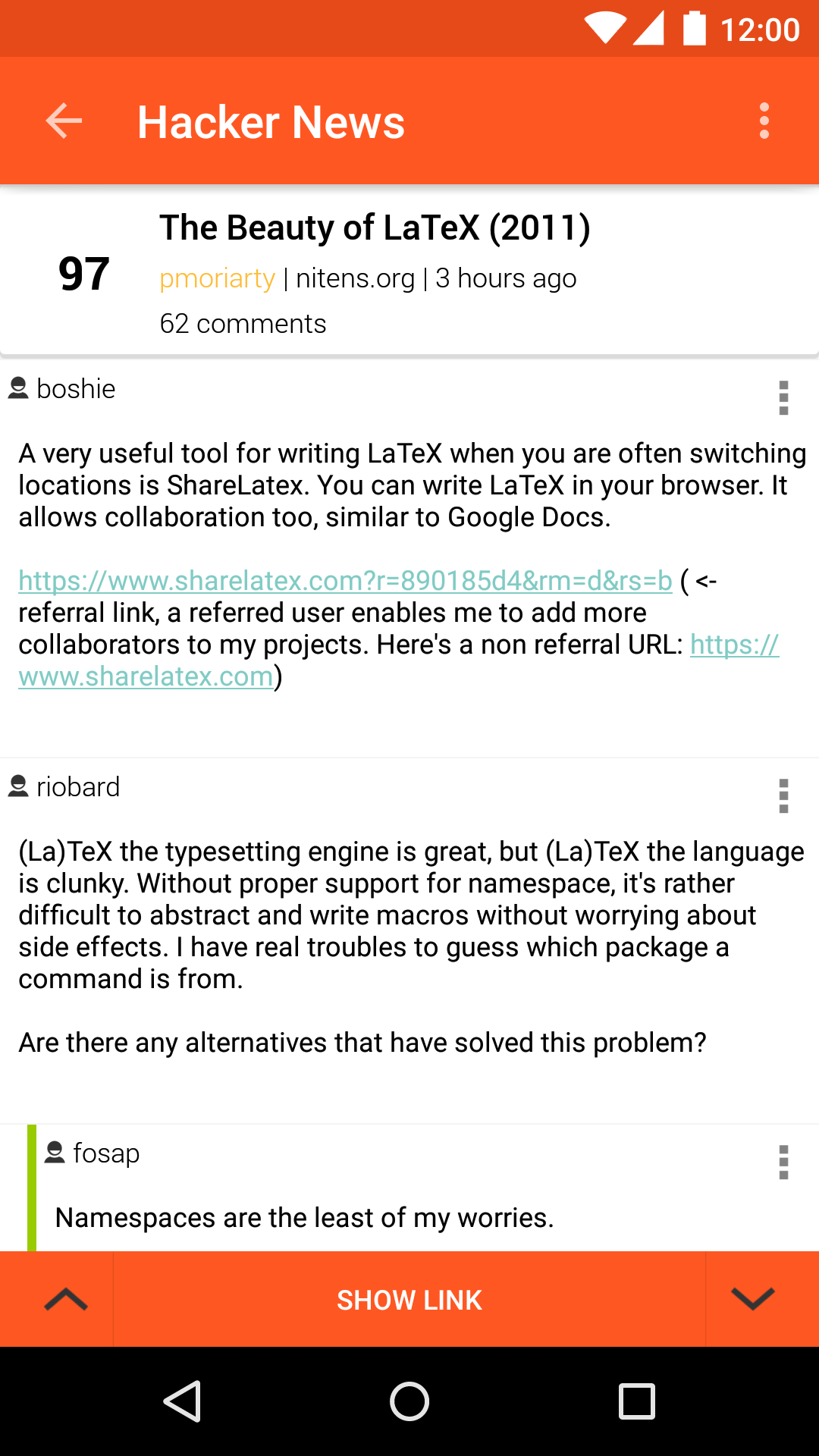Open recent apps overview
This screenshot has width=819, height=1456.
coord(636,1401)
